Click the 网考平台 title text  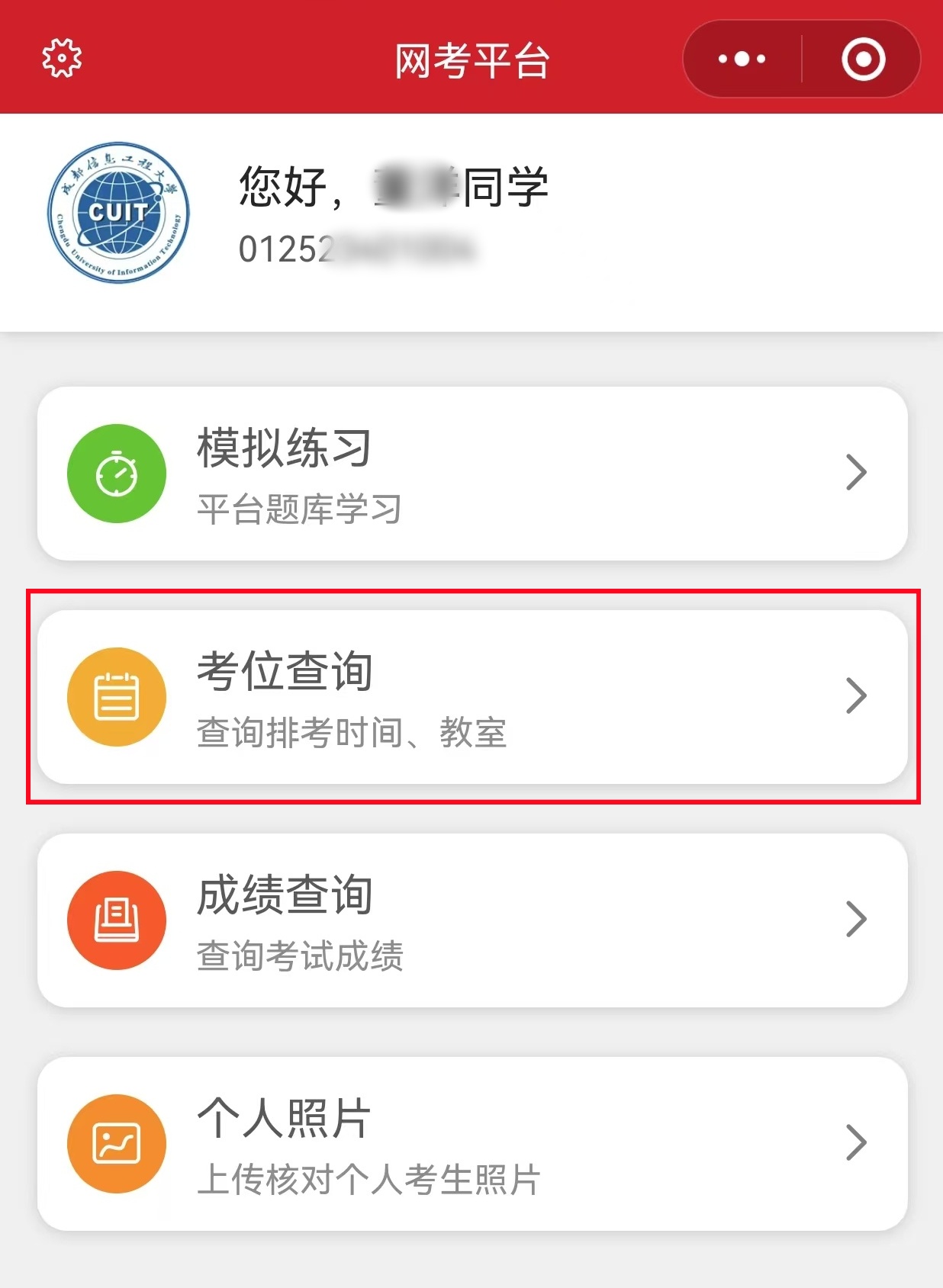click(471, 61)
